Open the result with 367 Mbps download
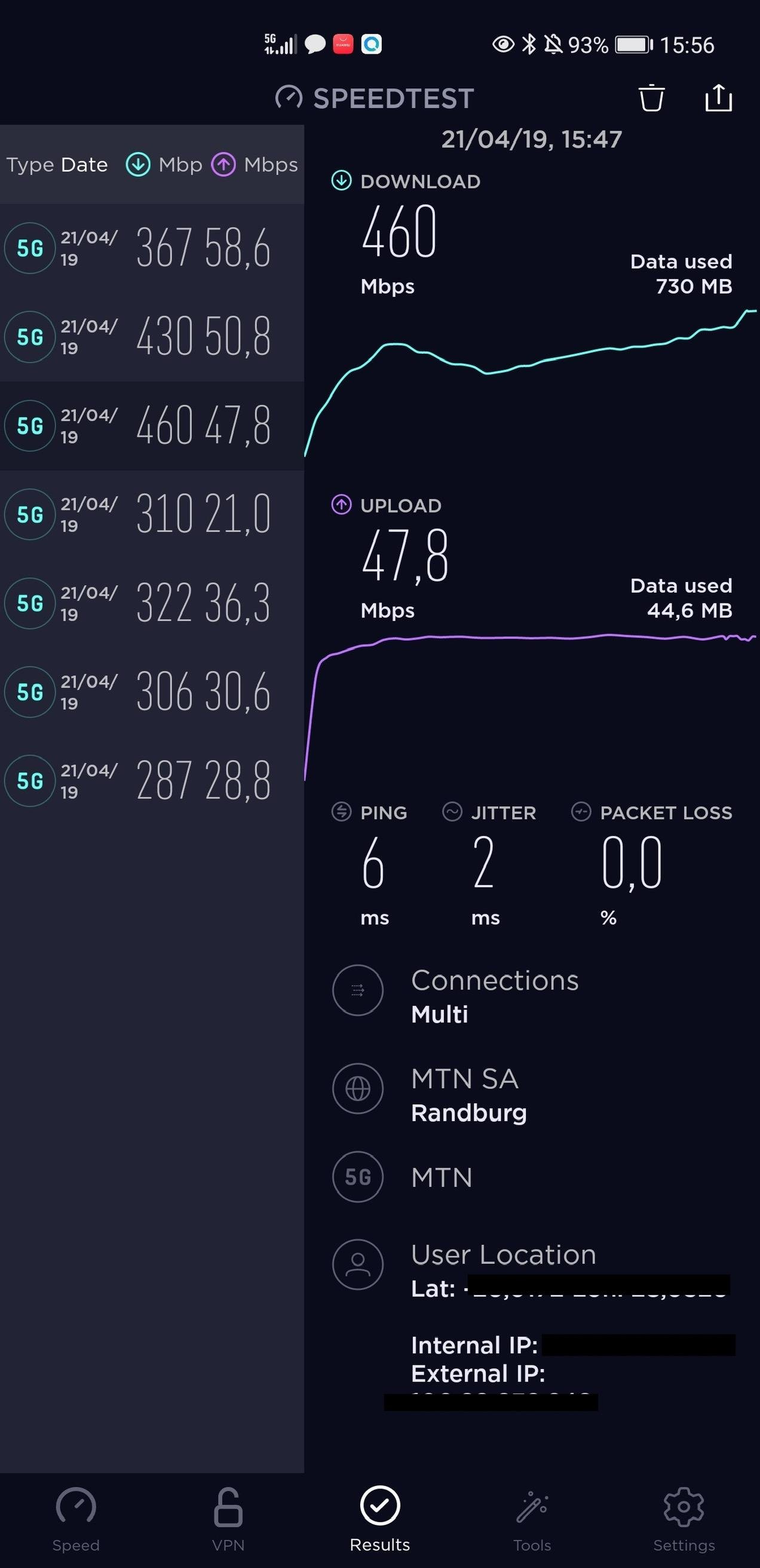760x1568 pixels. (x=152, y=248)
